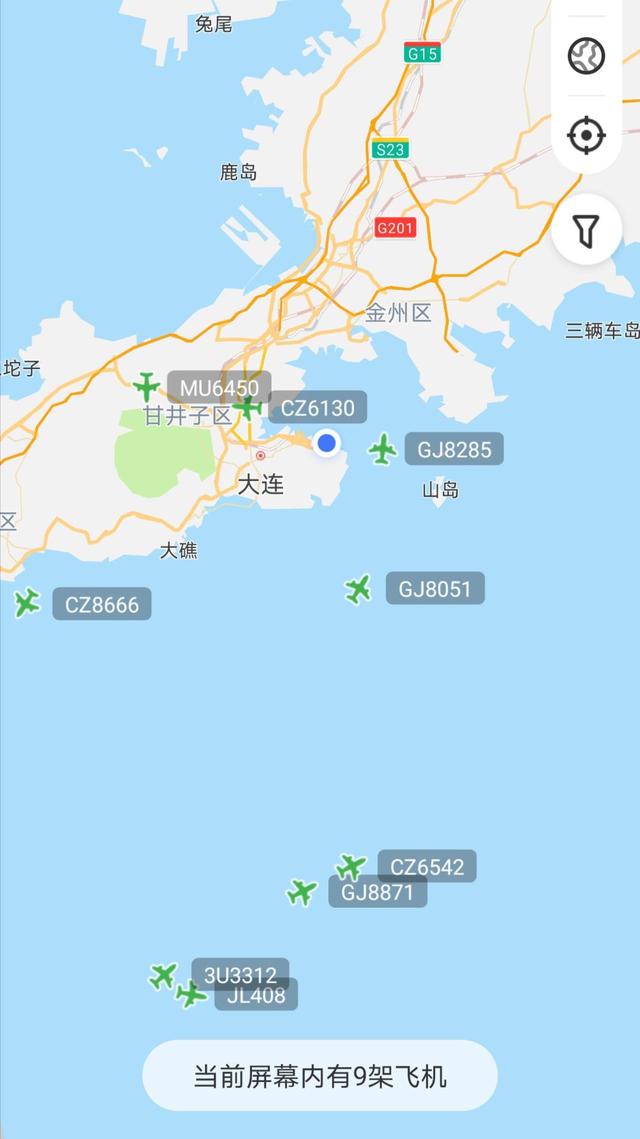Open flight GJ8871 details
Viewport: 640px width, 1139px height.
377,892
